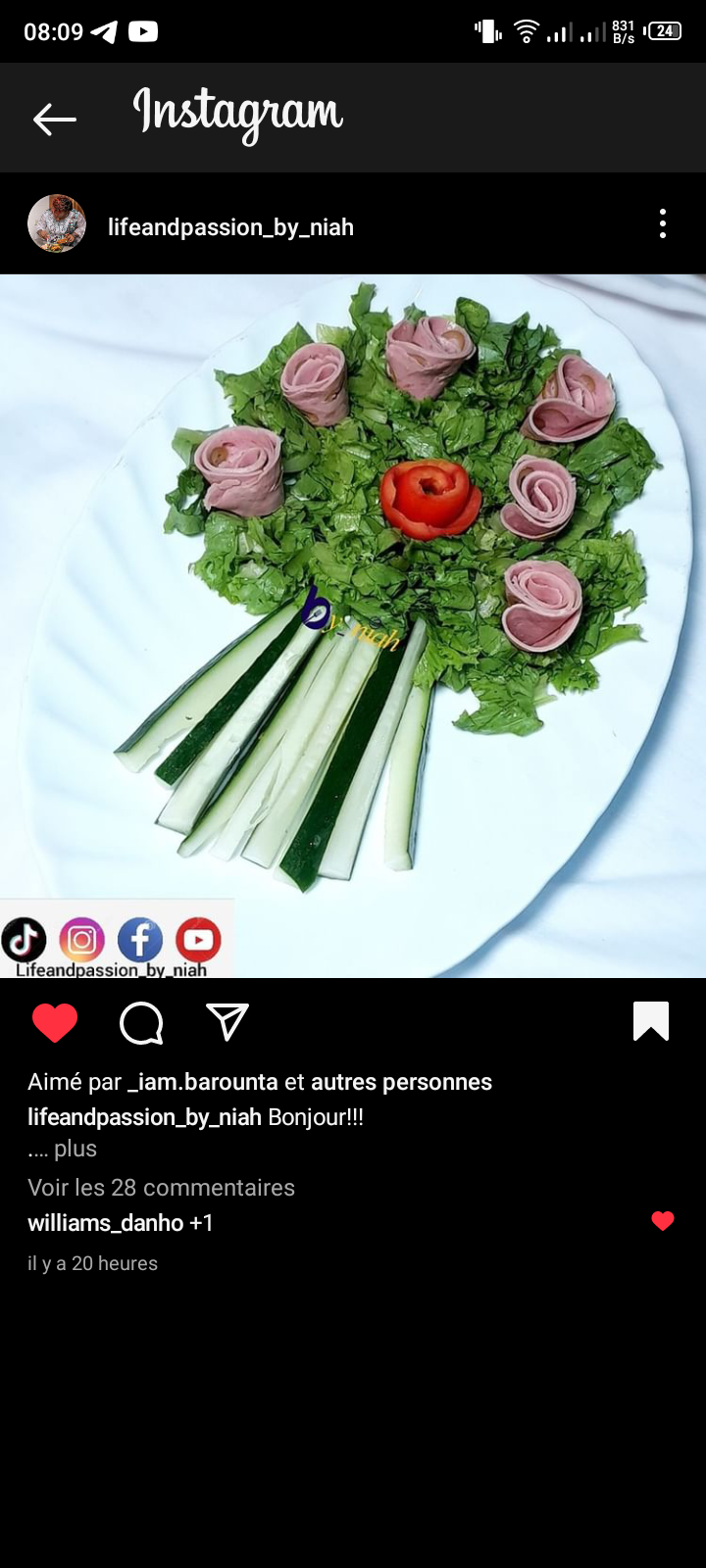
Task: Open the post's three-dot options menu
Action: (663, 224)
